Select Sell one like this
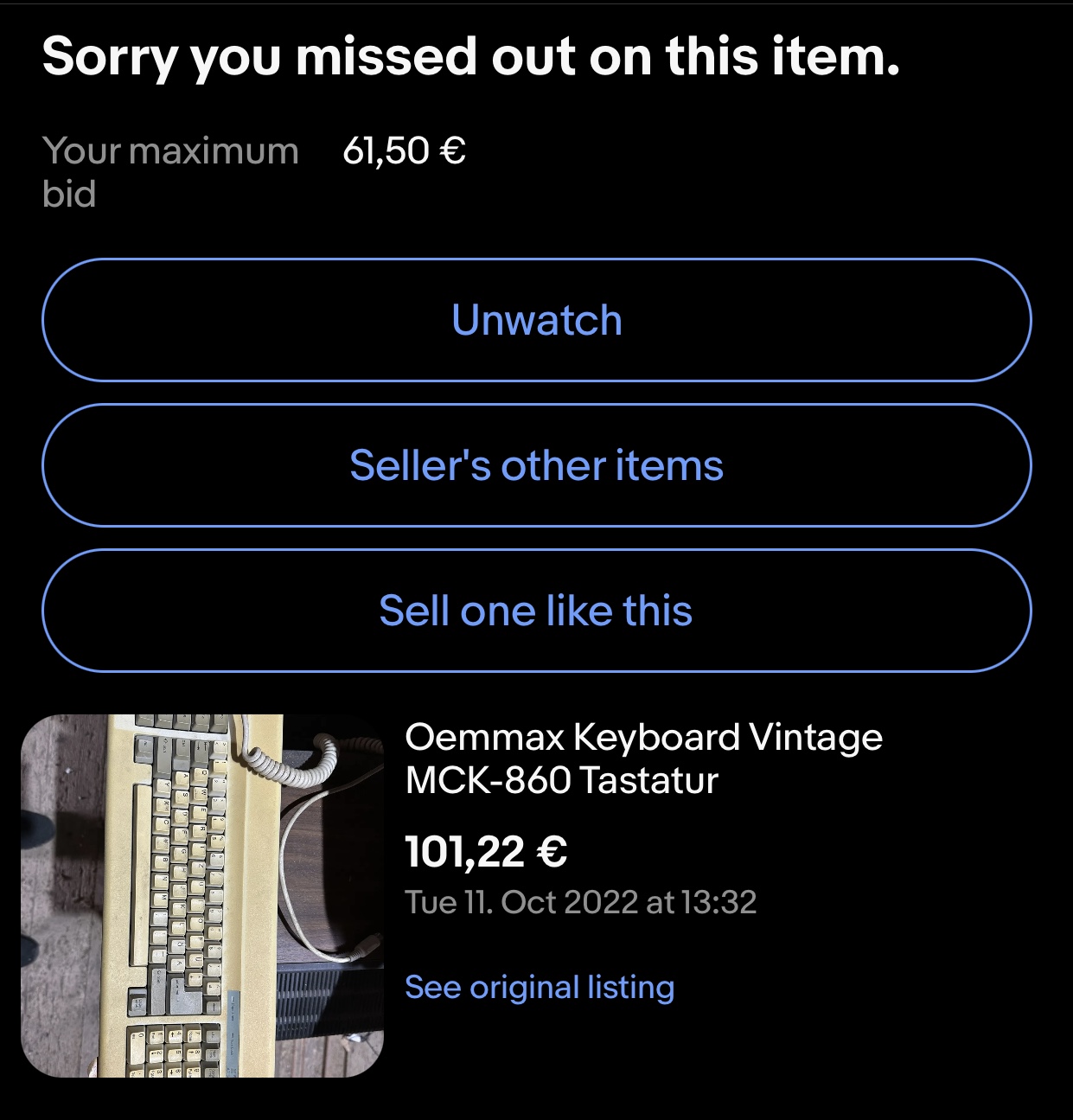Viewport: 1073px width, 1120px height. coord(536,611)
